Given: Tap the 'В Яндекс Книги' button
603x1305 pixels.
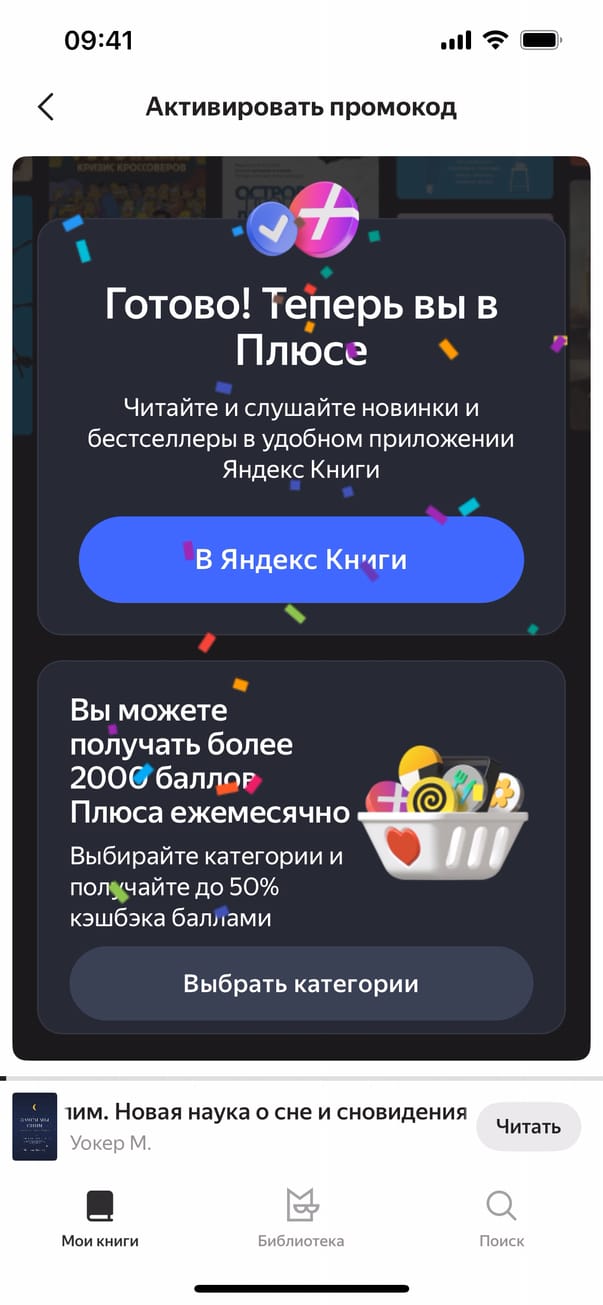Looking at the screenshot, I should point(301,560).
